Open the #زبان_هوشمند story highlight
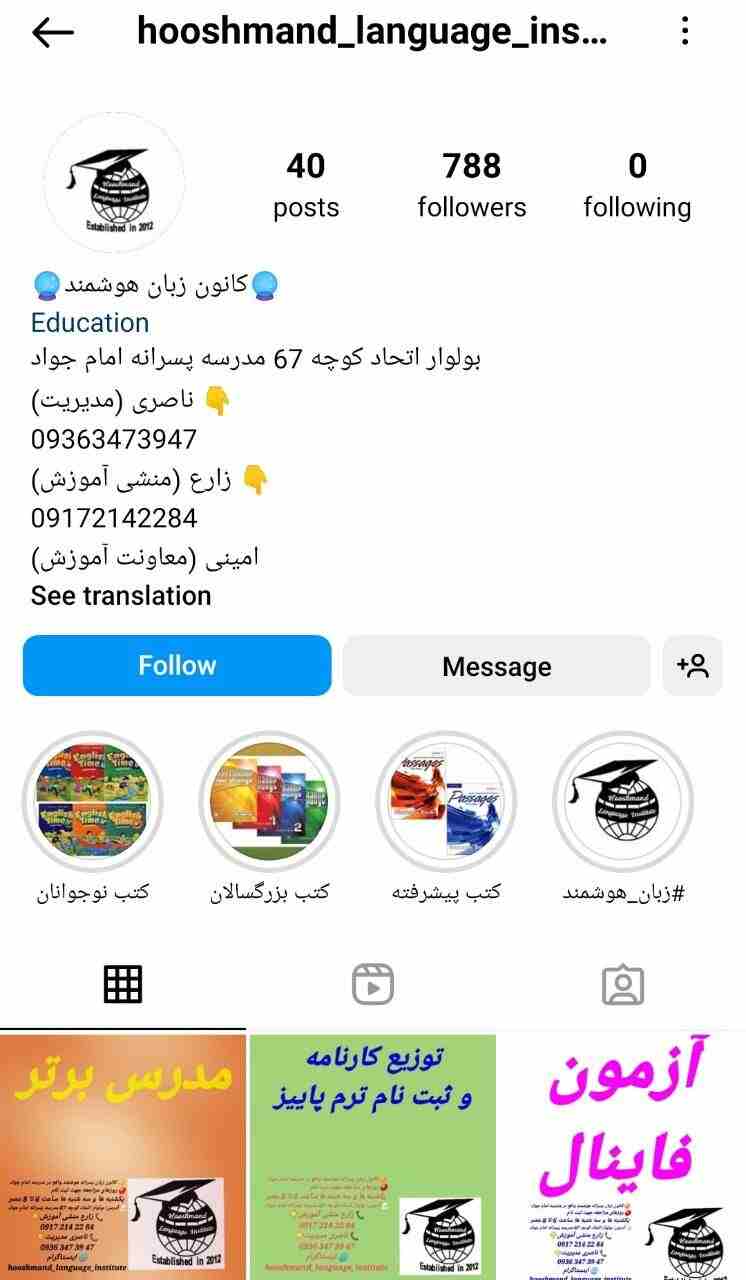The image size is (746, 1280). pos(623,802)
